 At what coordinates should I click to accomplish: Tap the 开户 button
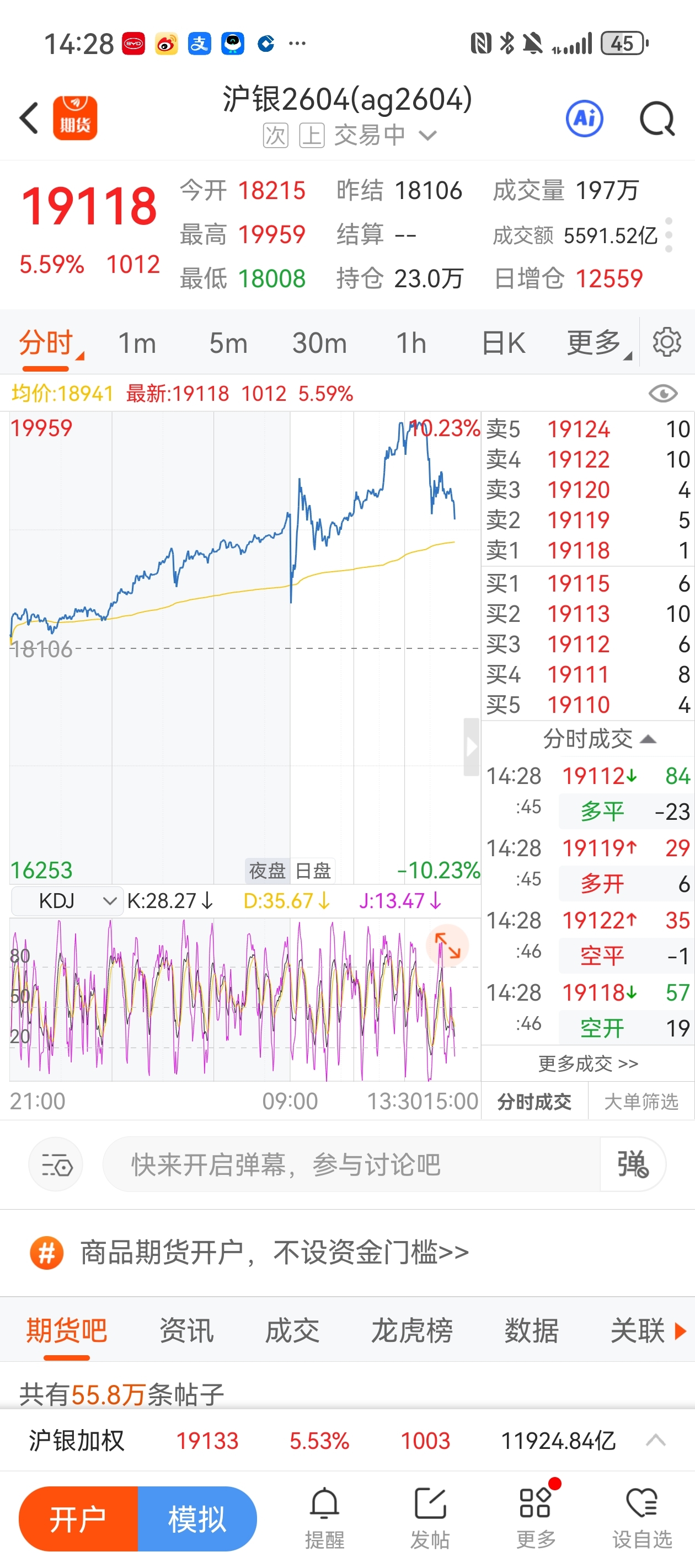point(78,1519)
